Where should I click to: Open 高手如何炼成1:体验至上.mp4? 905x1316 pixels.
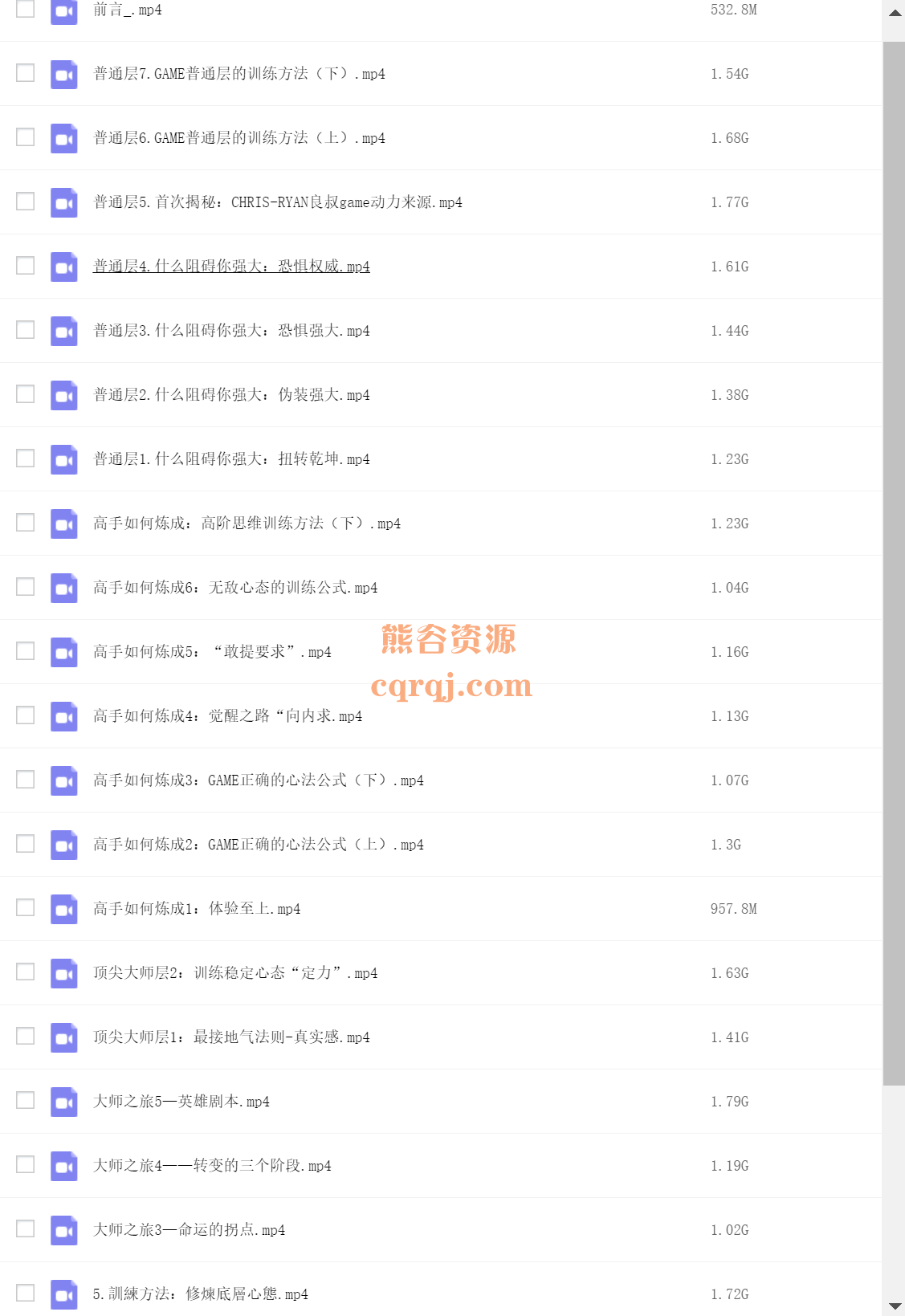pyautogui.click(x=197, y=909)
